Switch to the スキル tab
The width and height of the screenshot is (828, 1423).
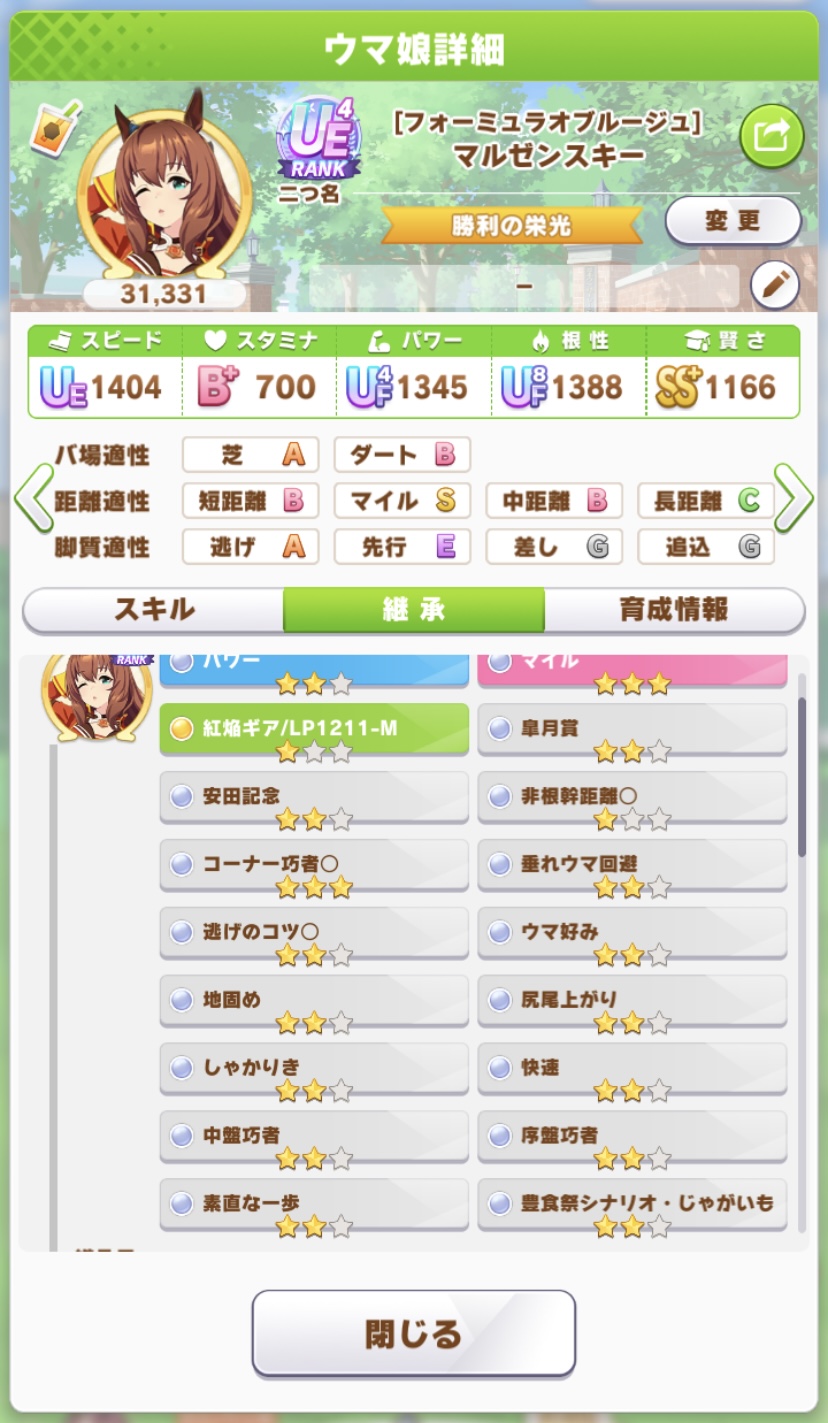point(153,610)
